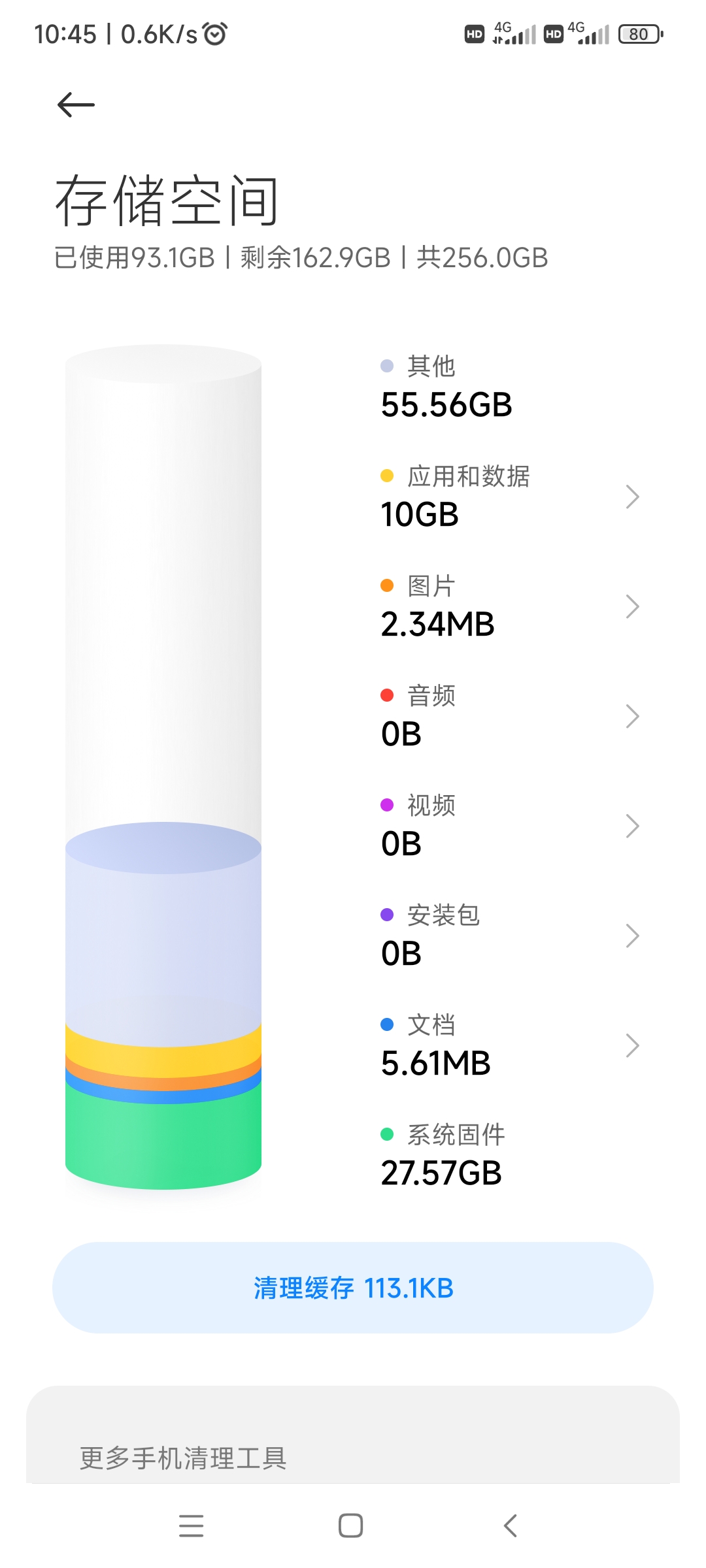
Task: Go back using the top arrow
Action: coord(76,105)
